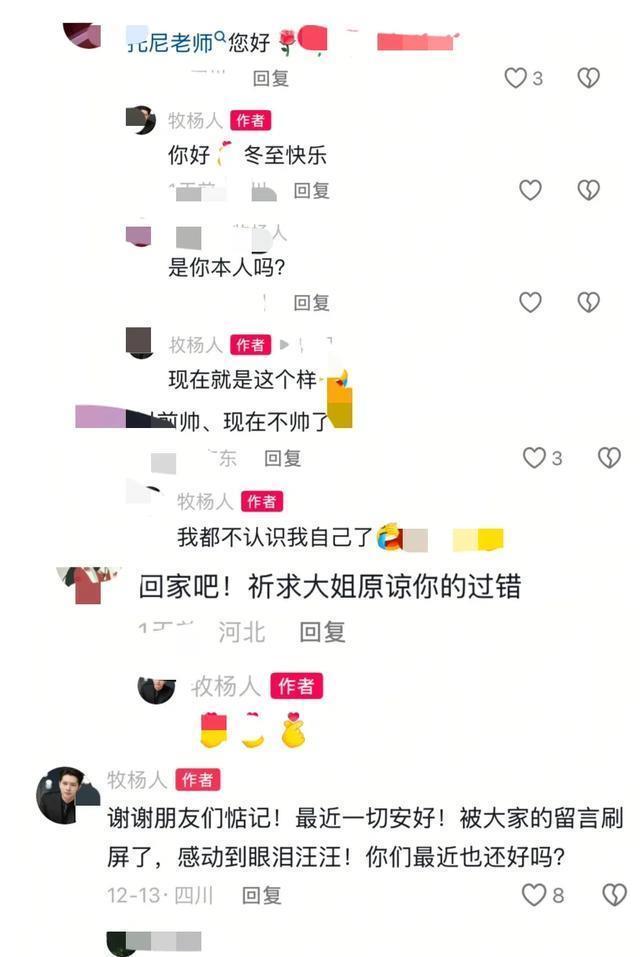Viewport: 640px width, 957px height.
Task: Like the comment 是你本人吗?
Action: (530, 302)
